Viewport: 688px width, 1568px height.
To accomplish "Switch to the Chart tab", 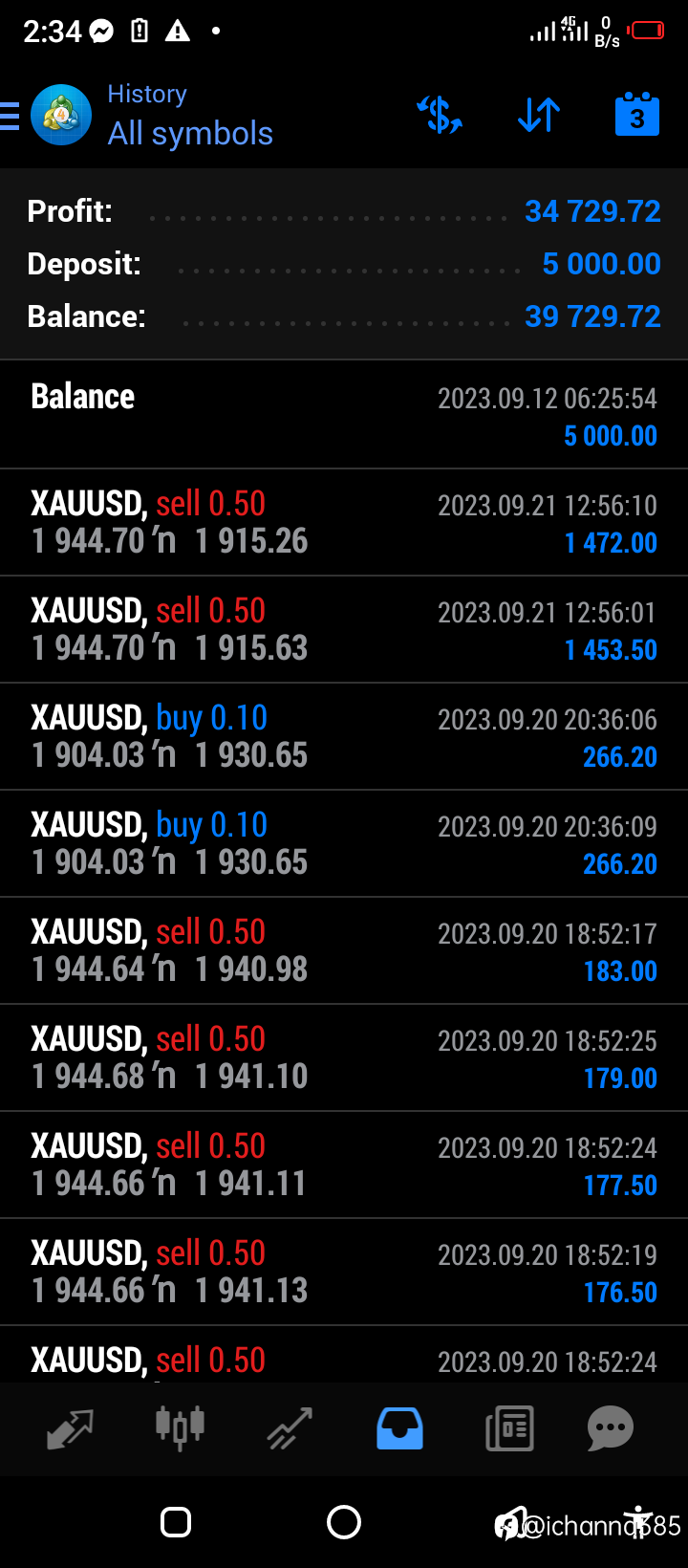I will 180,1428.
